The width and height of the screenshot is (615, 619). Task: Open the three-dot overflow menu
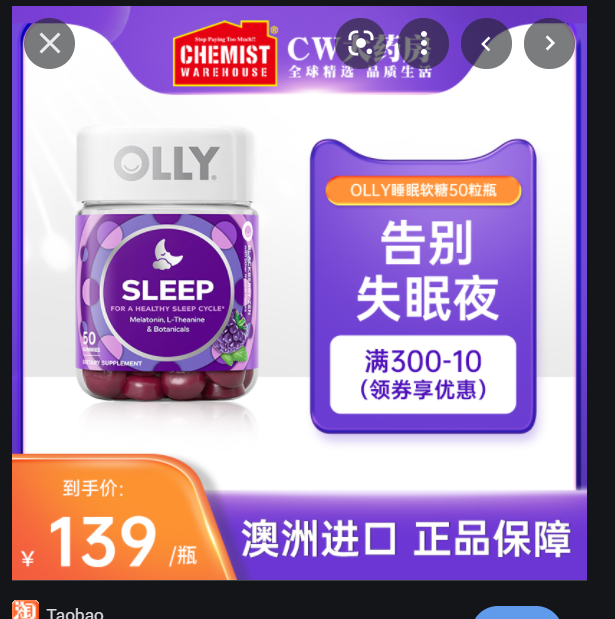[x=424, y=43]
